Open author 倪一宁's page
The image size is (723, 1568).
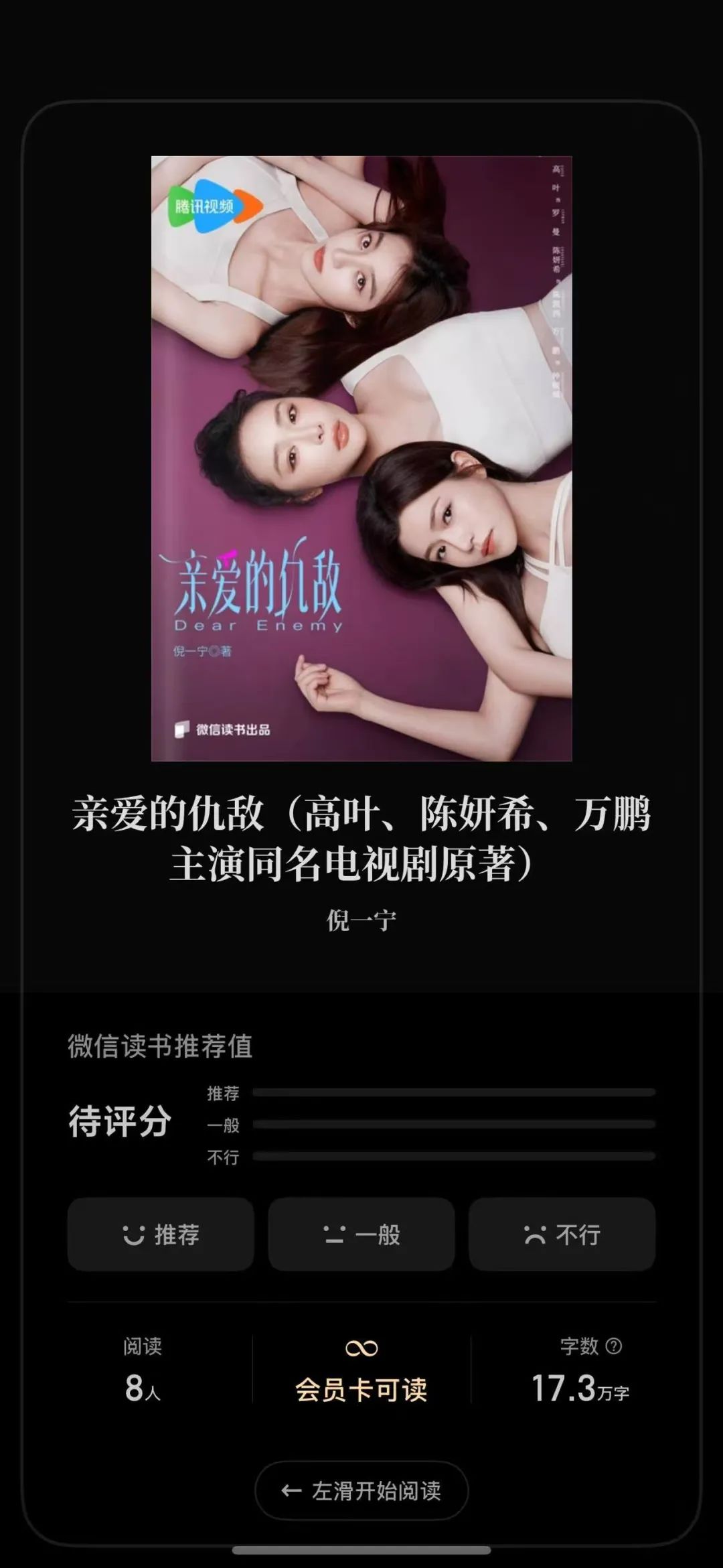tap(361, 920)
